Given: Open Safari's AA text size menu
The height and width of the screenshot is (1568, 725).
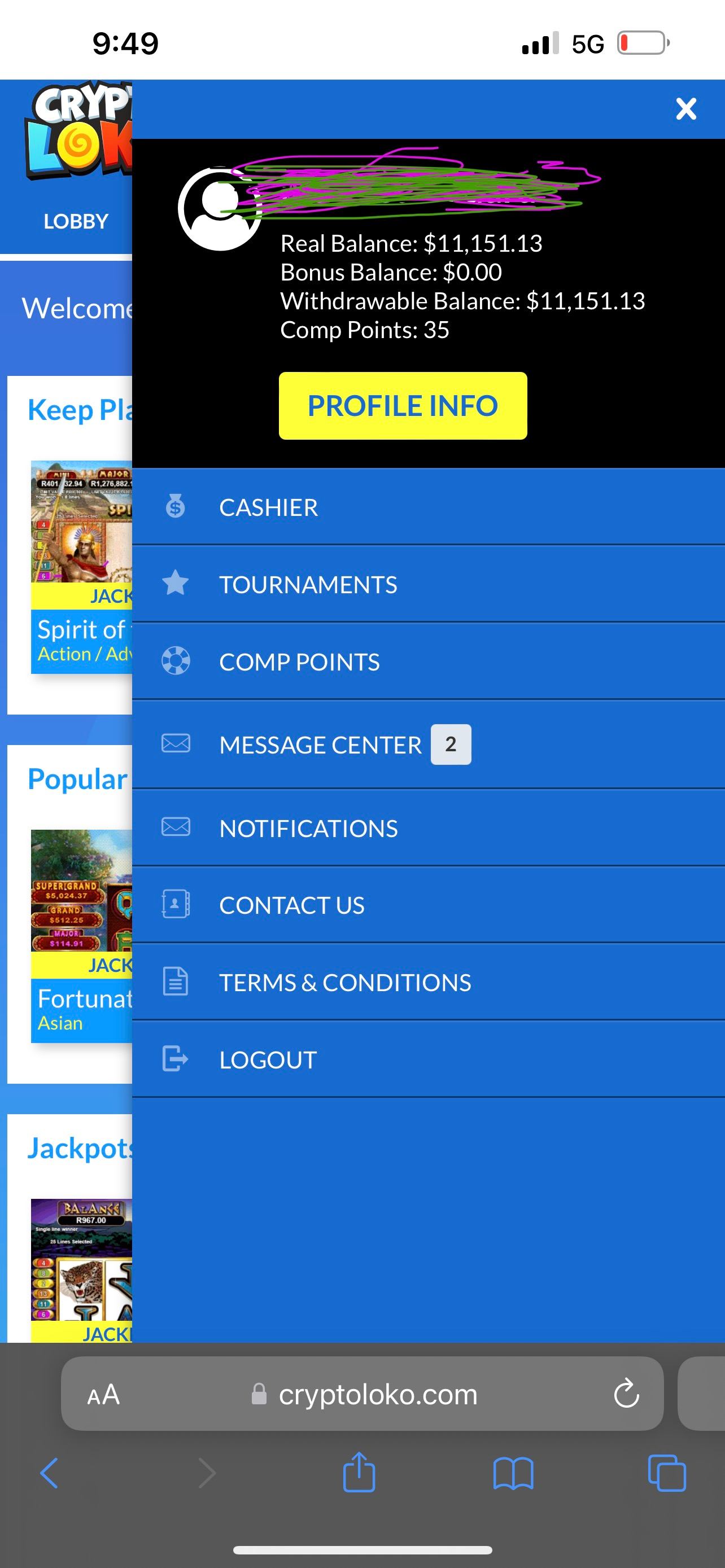Looking at the screenshot, I should click(x=103, y=1395).
